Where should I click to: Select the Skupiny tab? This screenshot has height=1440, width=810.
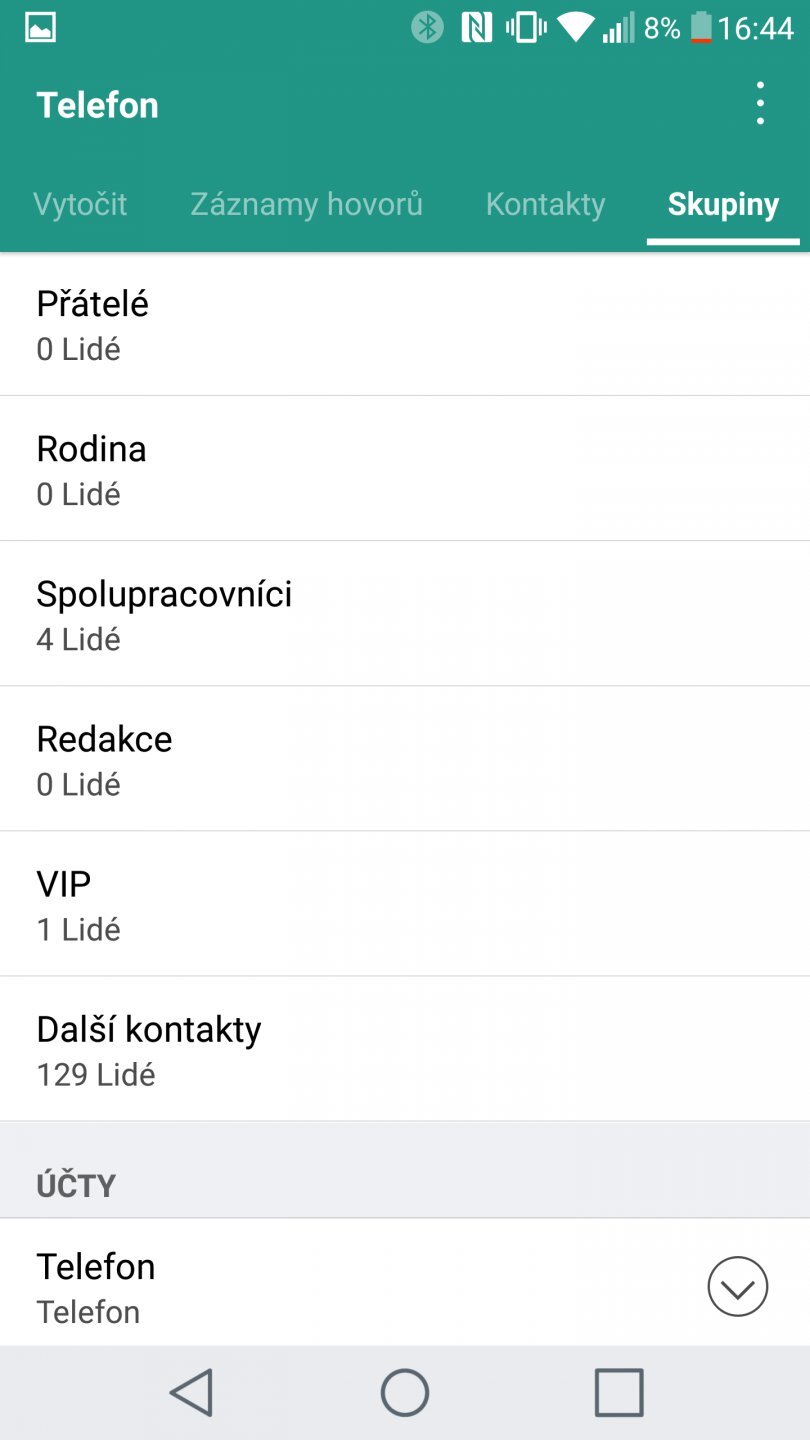pyautogui.click(x=723, y=204)
